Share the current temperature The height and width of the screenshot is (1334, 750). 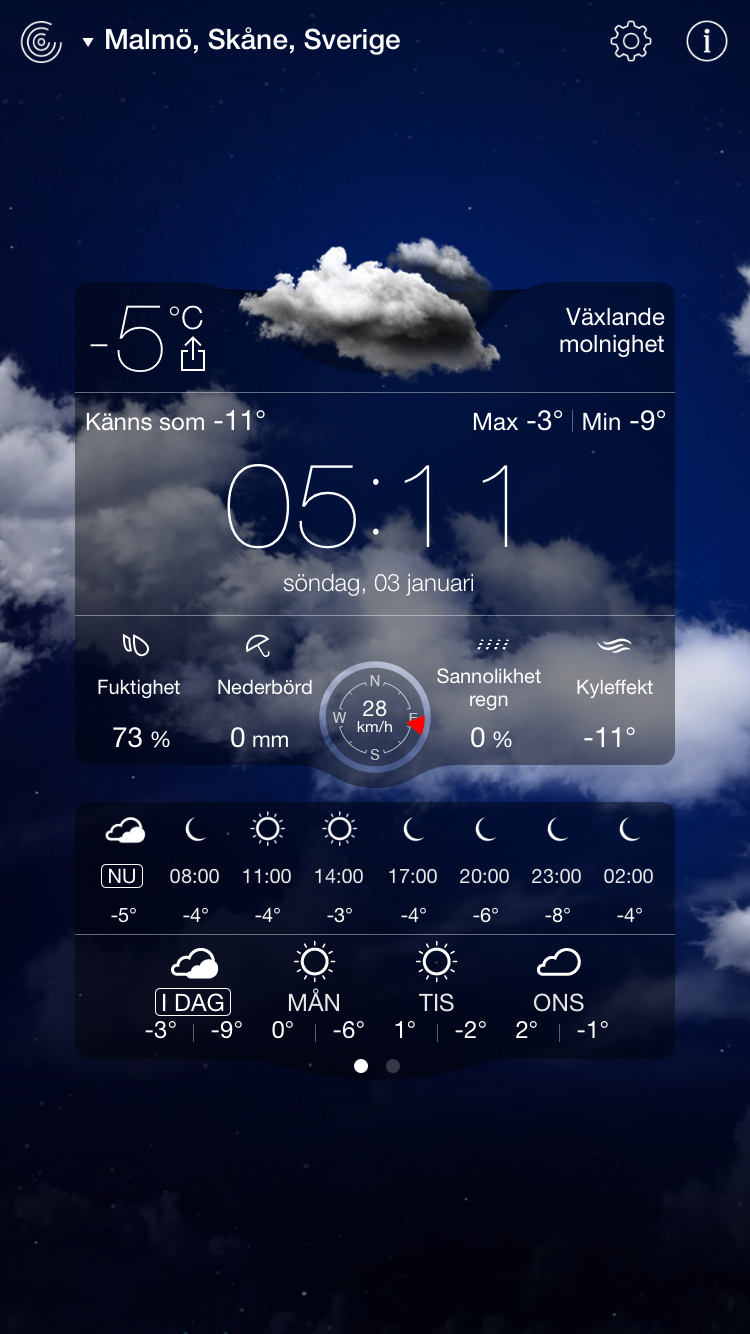point(192,353)
